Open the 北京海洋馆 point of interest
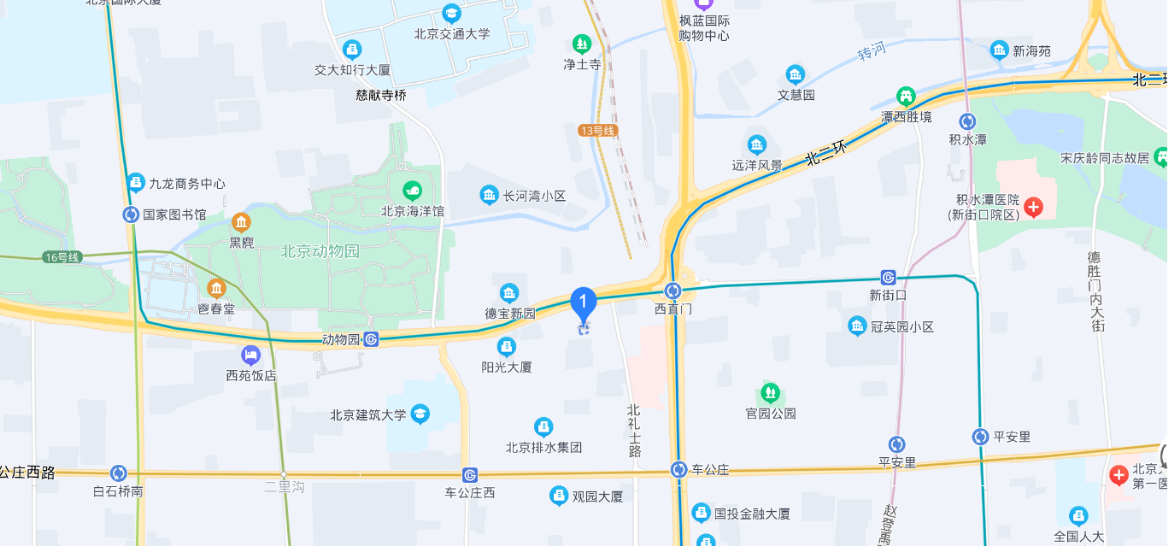Image resolution: width=1168 pixels, height=546 pixels. (x=412, y=191)
